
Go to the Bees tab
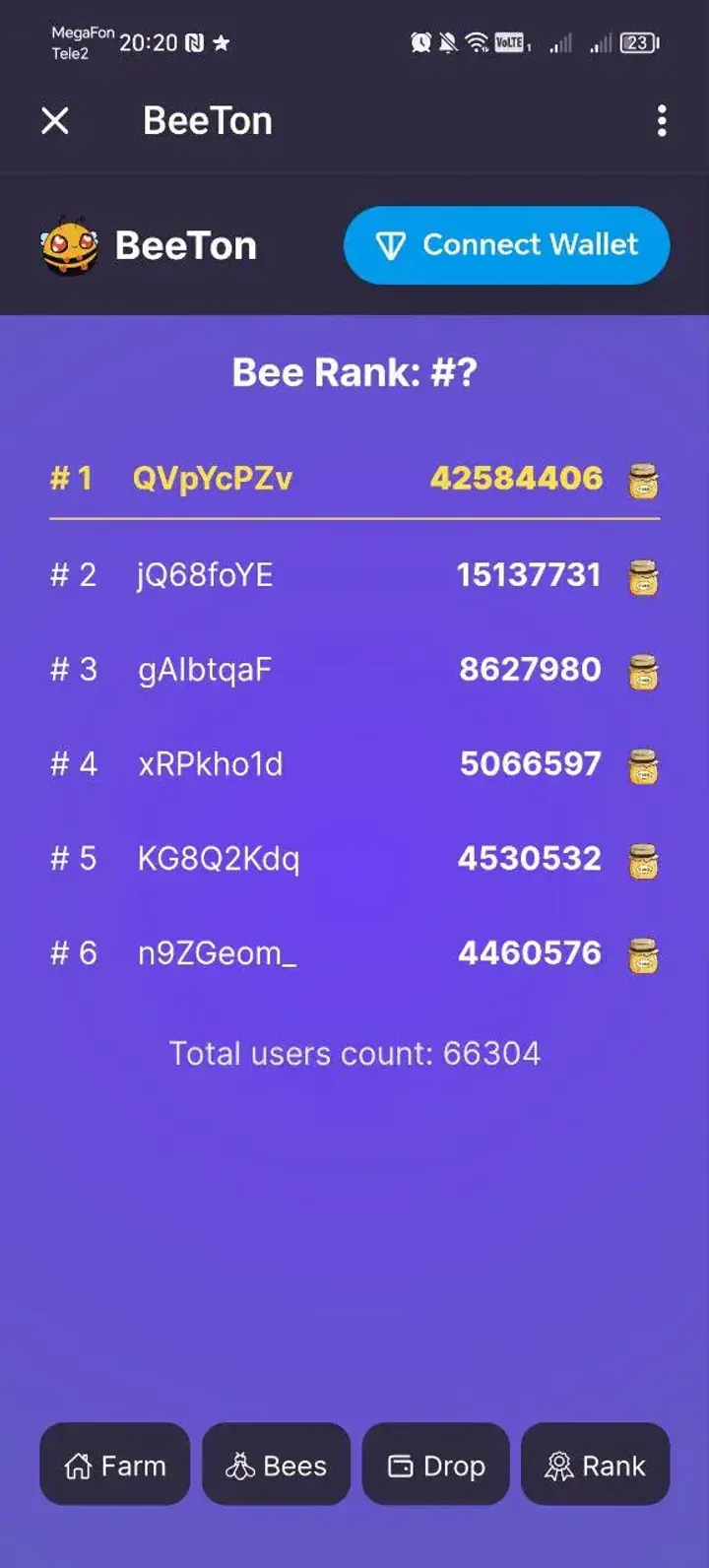[276, 1465]
